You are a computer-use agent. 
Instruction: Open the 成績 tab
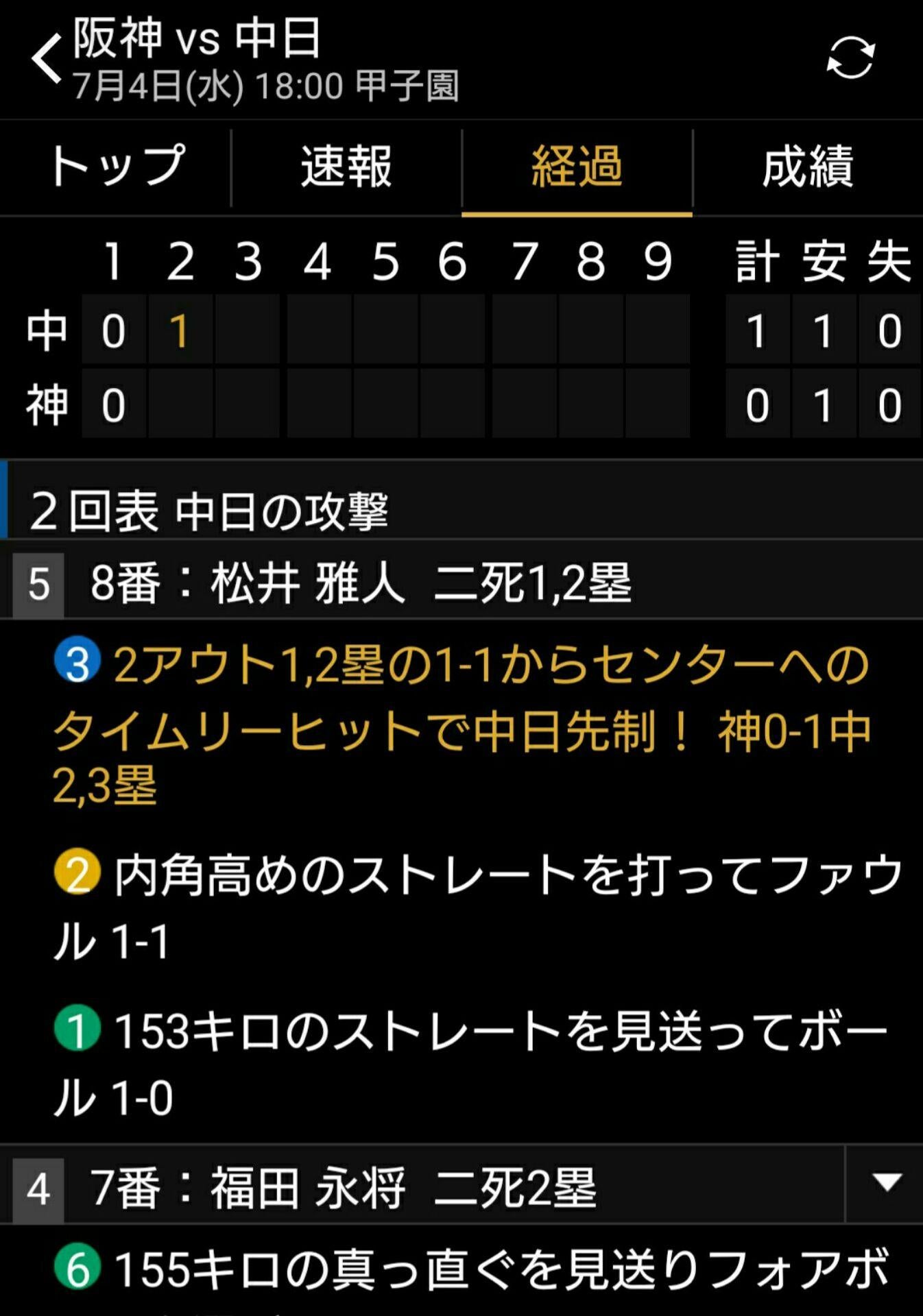pyautogui.click(x=807, y=167)
